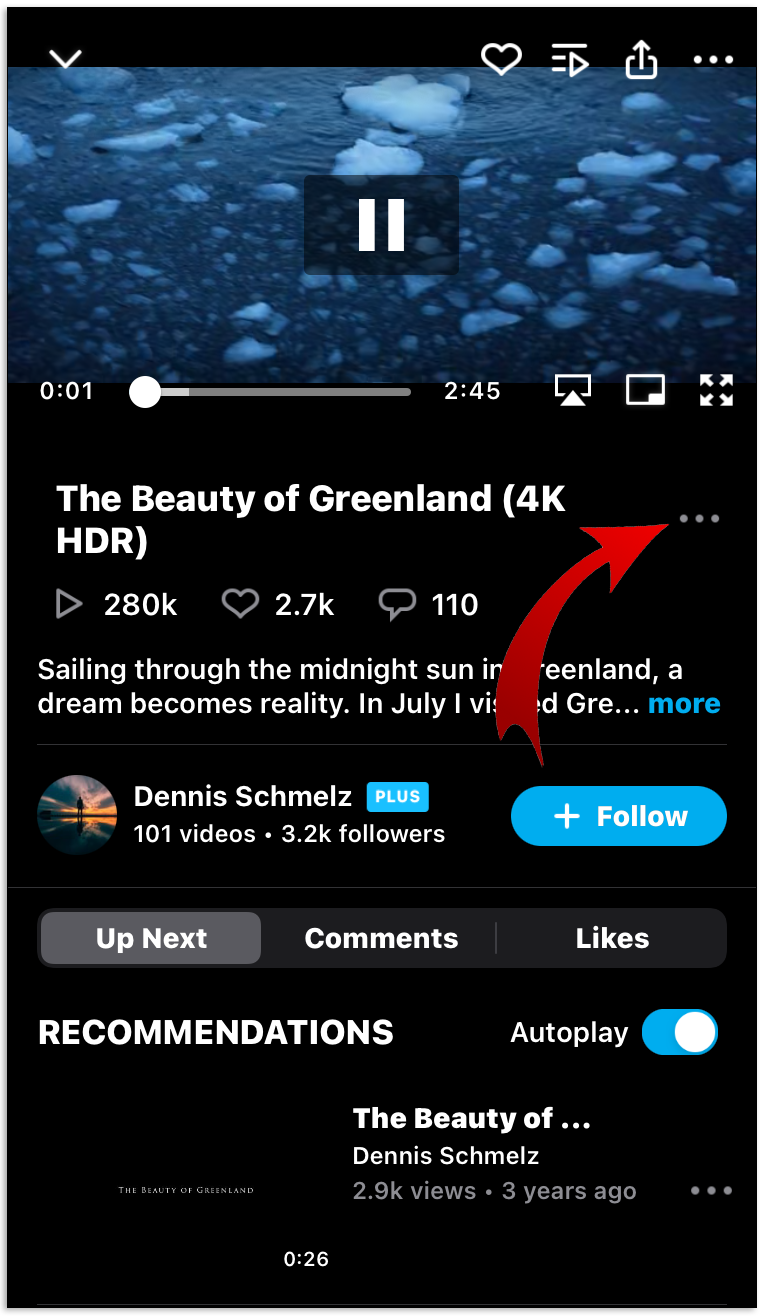Follow Dennis Schmelz
The height and width of the screenshot is (1316, 765).
pos(618,816)
